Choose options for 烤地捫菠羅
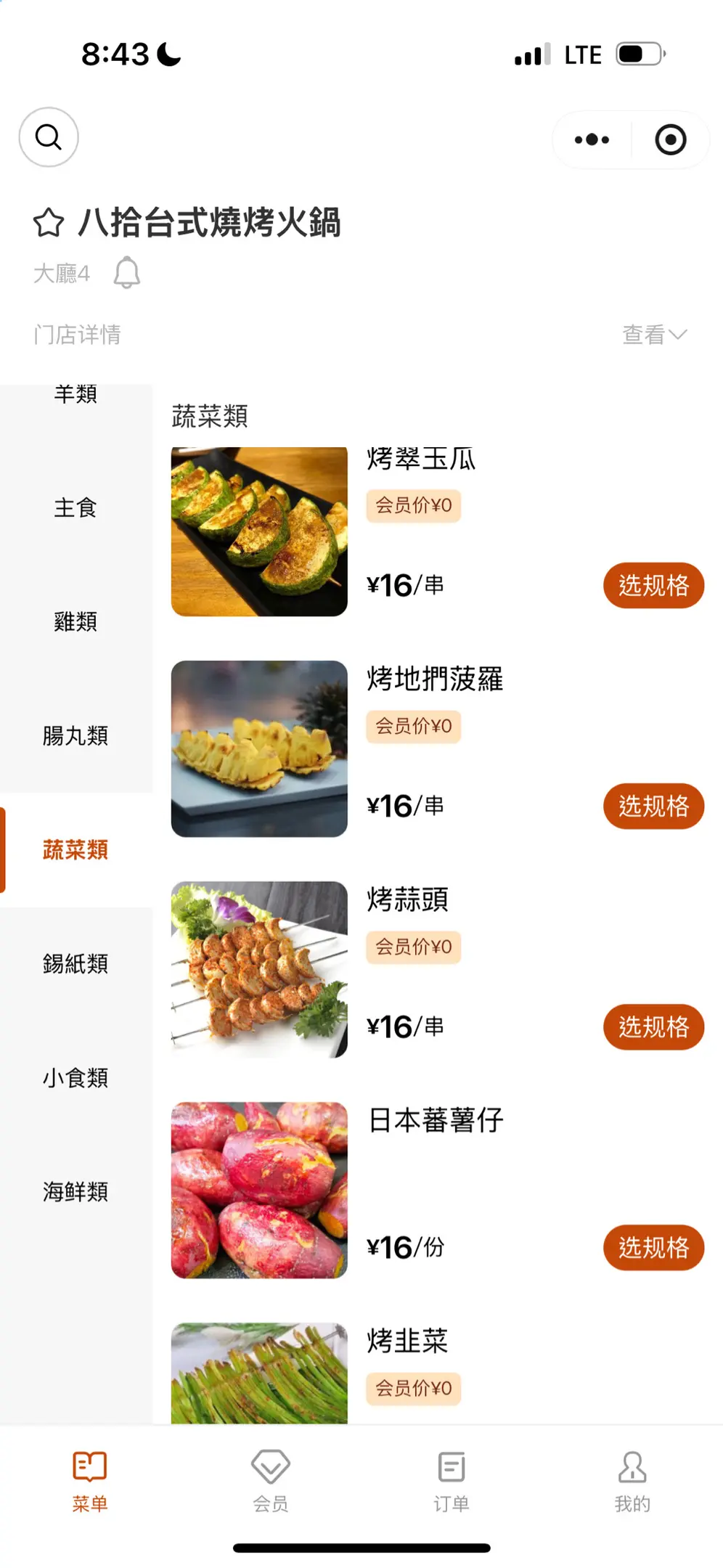The height and width of the screenshot is (1568, 723). 653,806
